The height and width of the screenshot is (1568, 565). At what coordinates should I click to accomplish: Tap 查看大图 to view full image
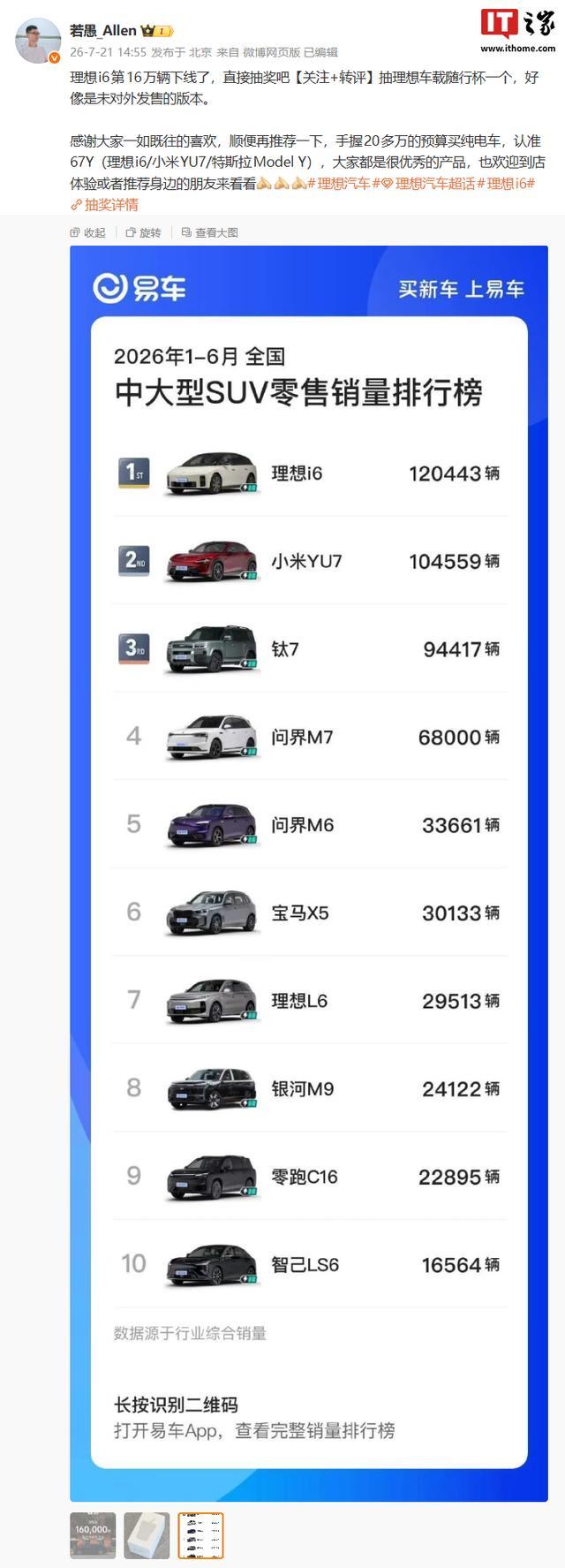pos(209,232)
